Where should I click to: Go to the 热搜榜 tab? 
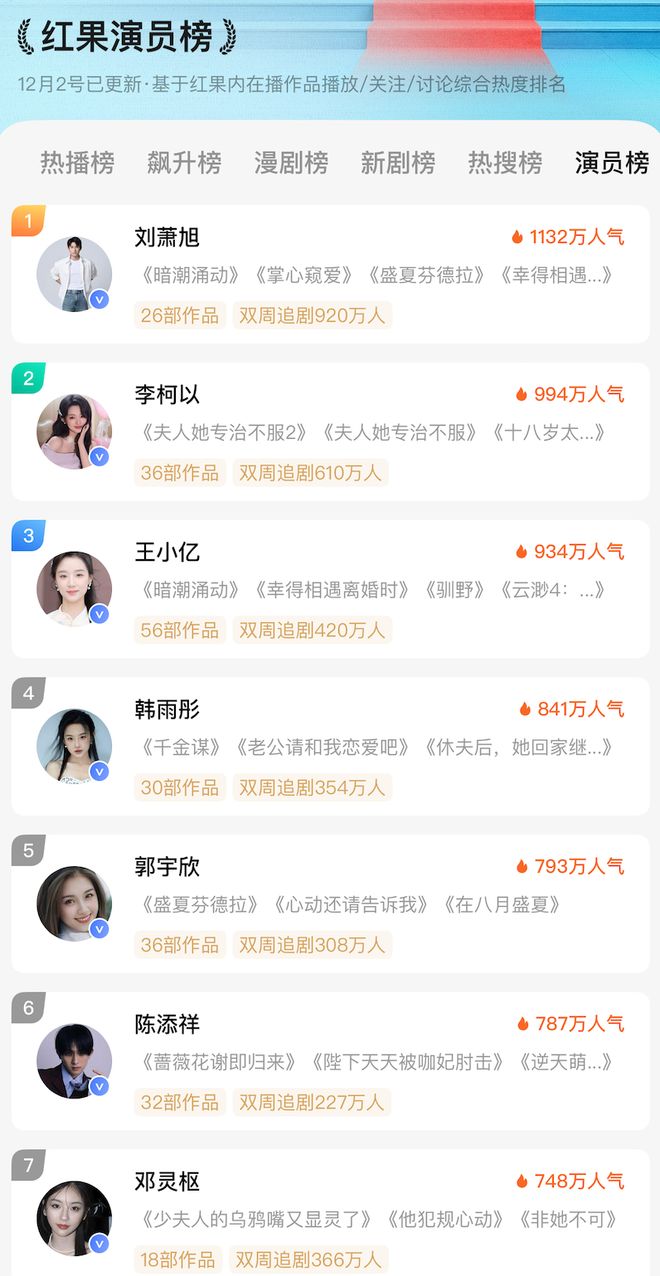[505, 163]
